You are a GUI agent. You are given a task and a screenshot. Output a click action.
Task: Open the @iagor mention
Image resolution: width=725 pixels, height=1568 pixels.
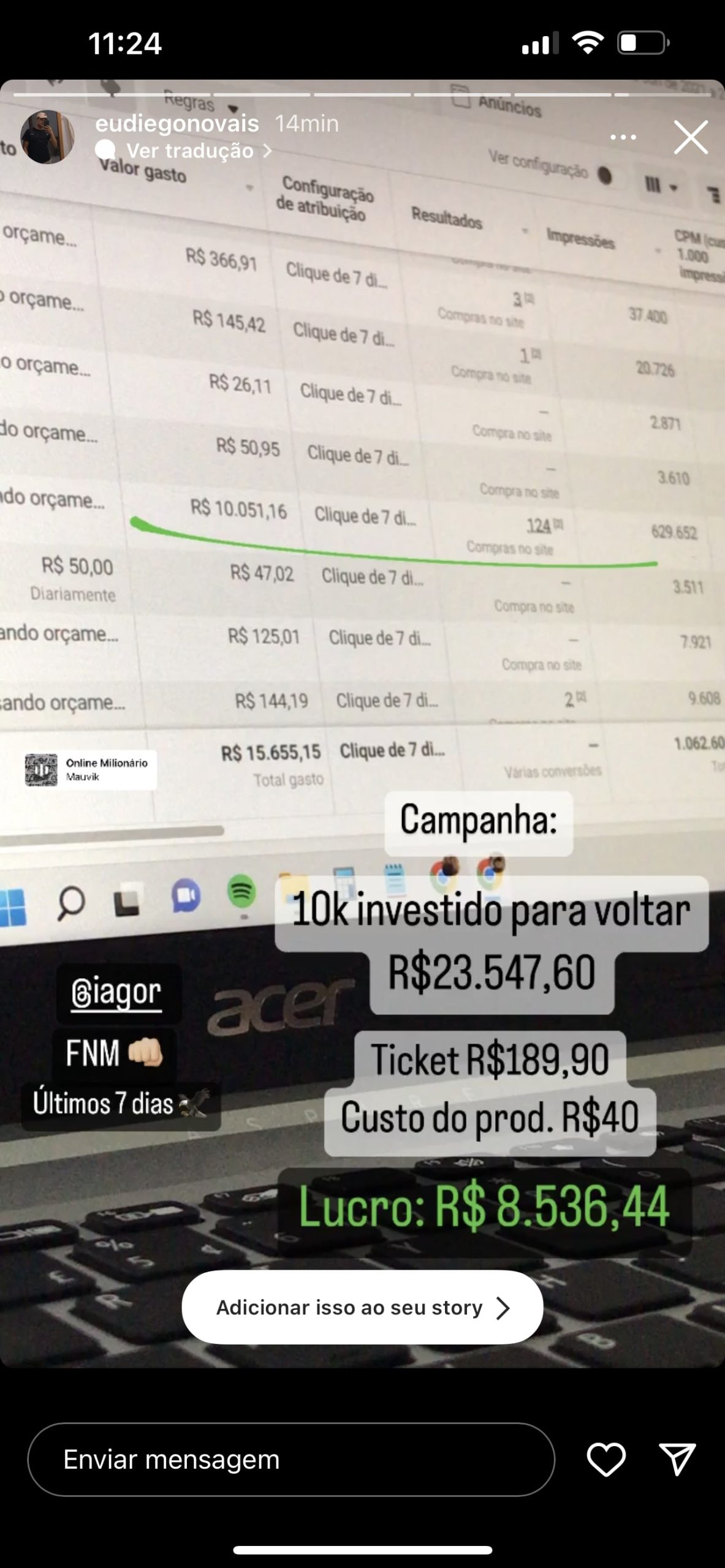(116, 993)
